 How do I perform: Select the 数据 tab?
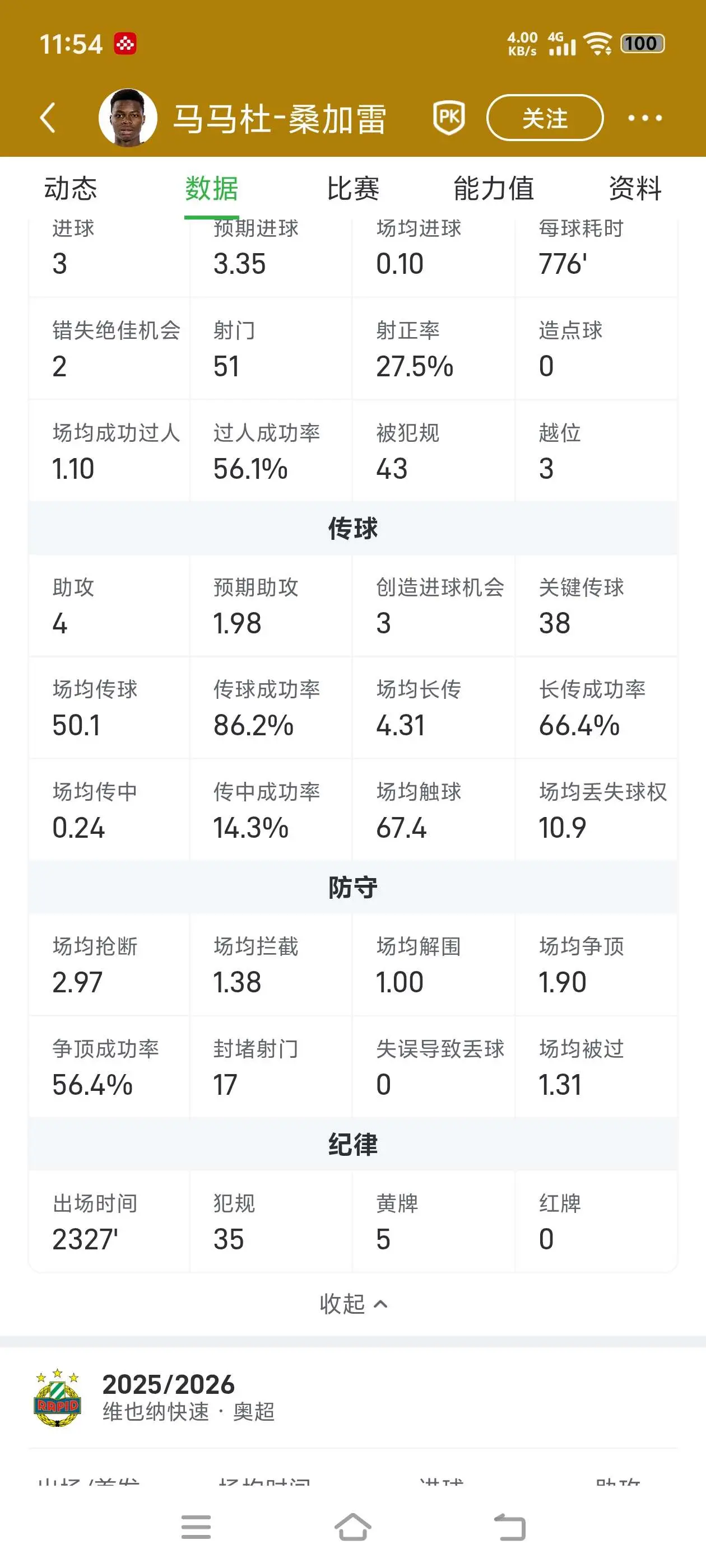tap(211, 188)
